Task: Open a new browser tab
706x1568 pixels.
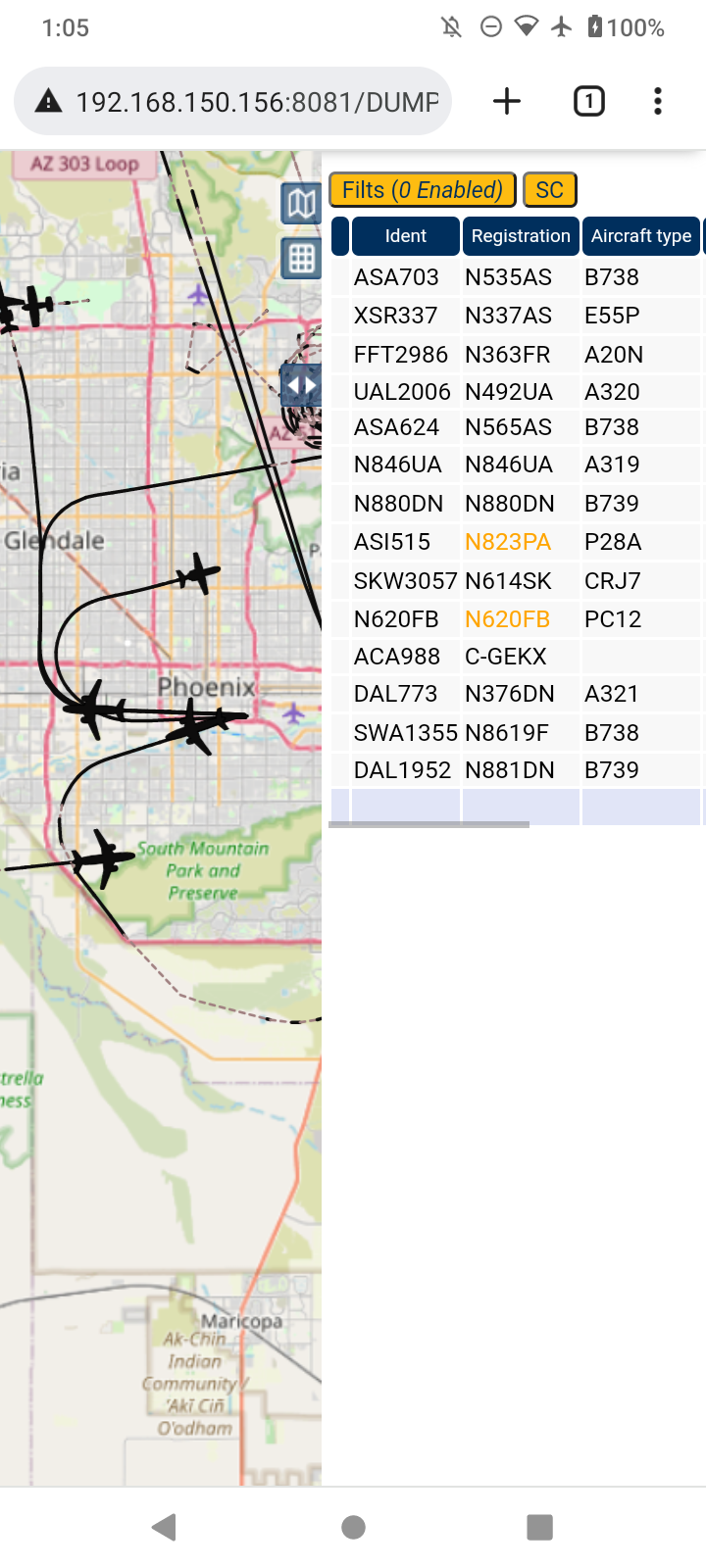Action: pos(507,101)
